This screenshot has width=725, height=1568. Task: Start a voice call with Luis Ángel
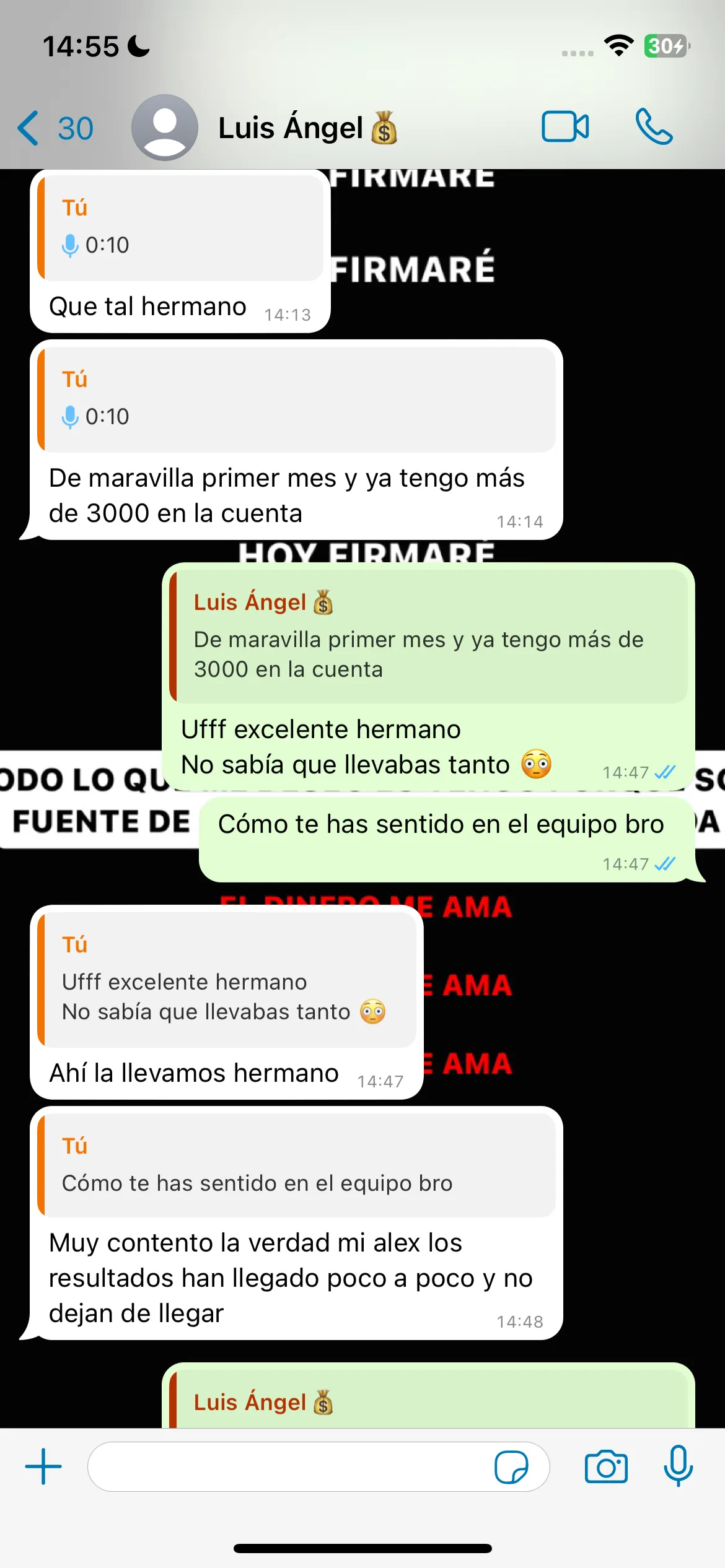pos(654,127)
